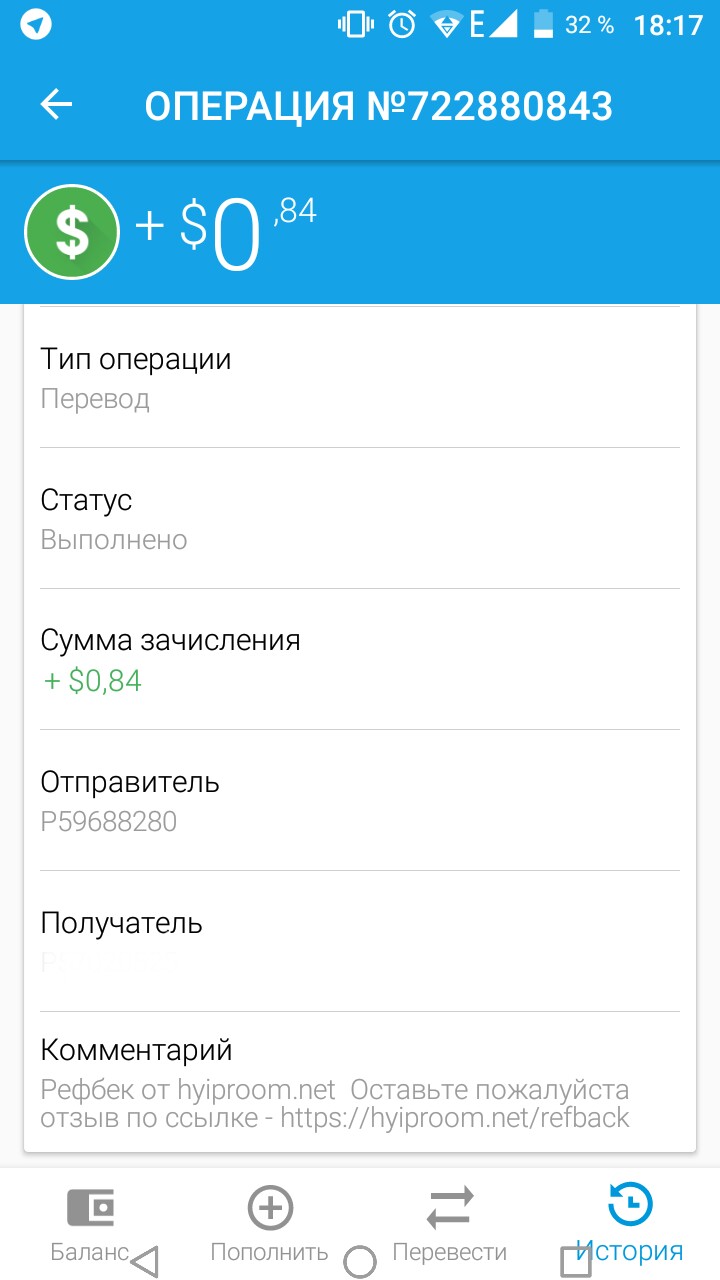This screenshot has height=1280, width=720.
Task: Switch to the Баланс tab
Action: pos(90,1225)
